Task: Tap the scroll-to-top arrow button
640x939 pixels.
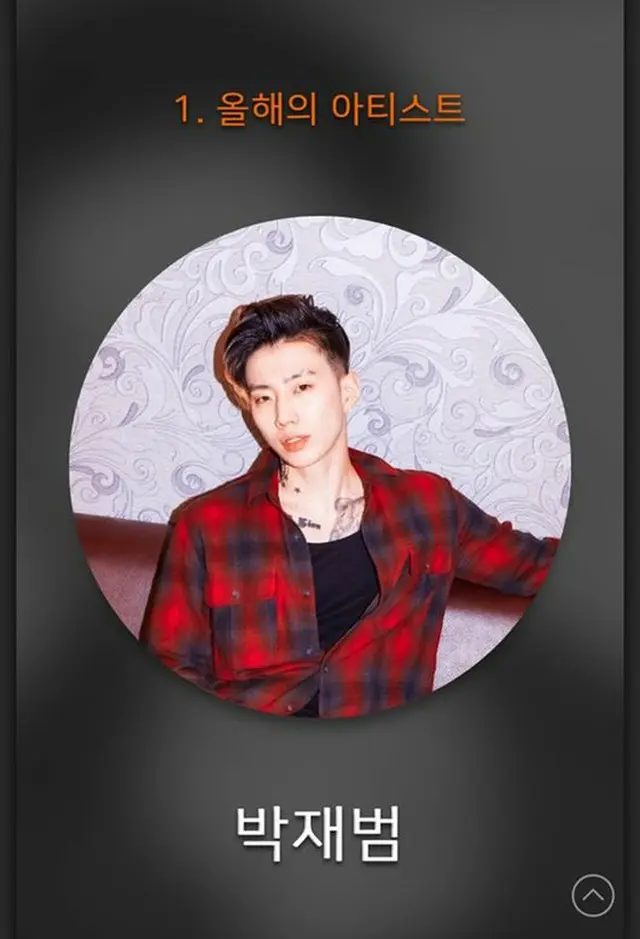Action: pyautogui.click(x=593, y=895)
